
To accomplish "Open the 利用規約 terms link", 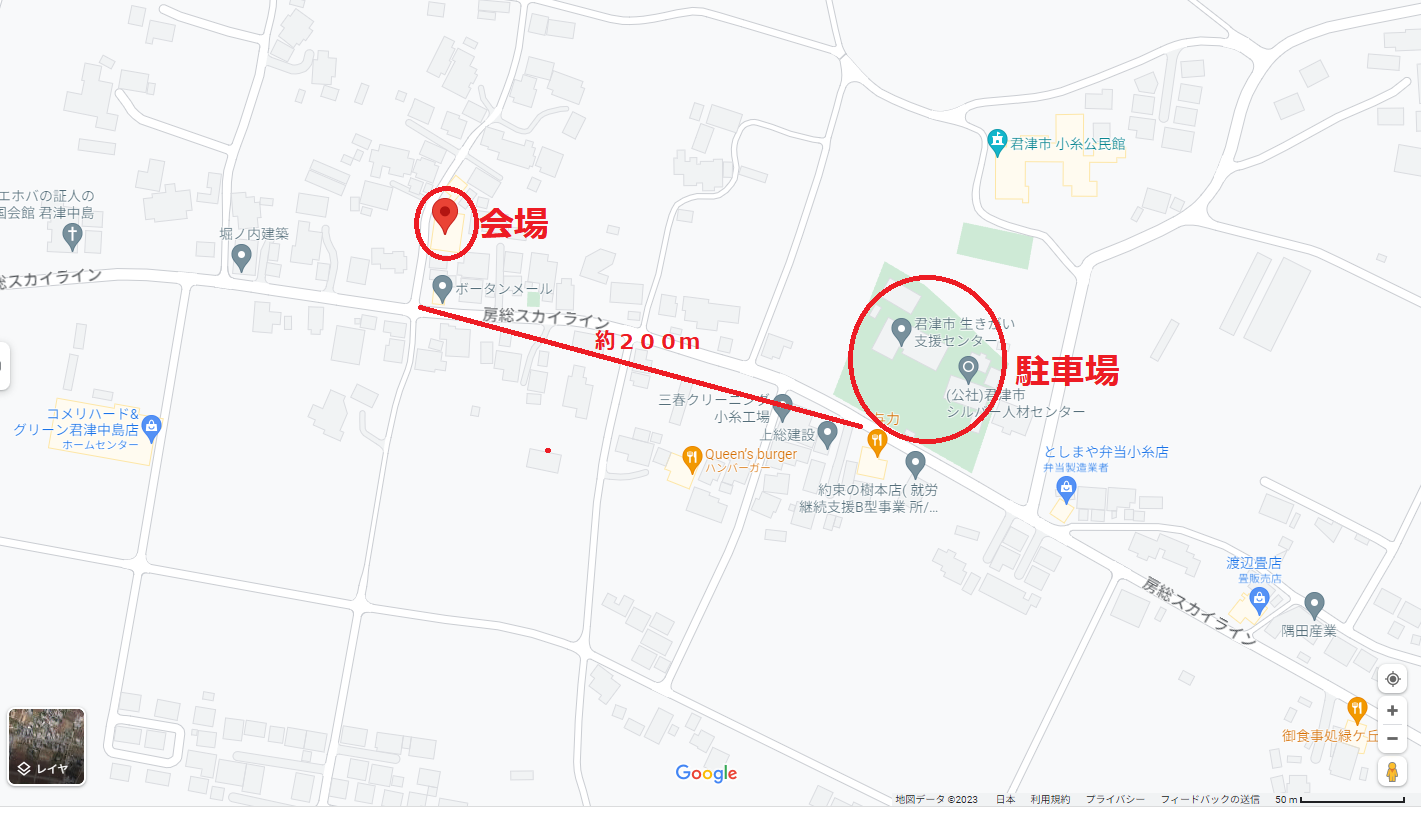I will 1050,800.
